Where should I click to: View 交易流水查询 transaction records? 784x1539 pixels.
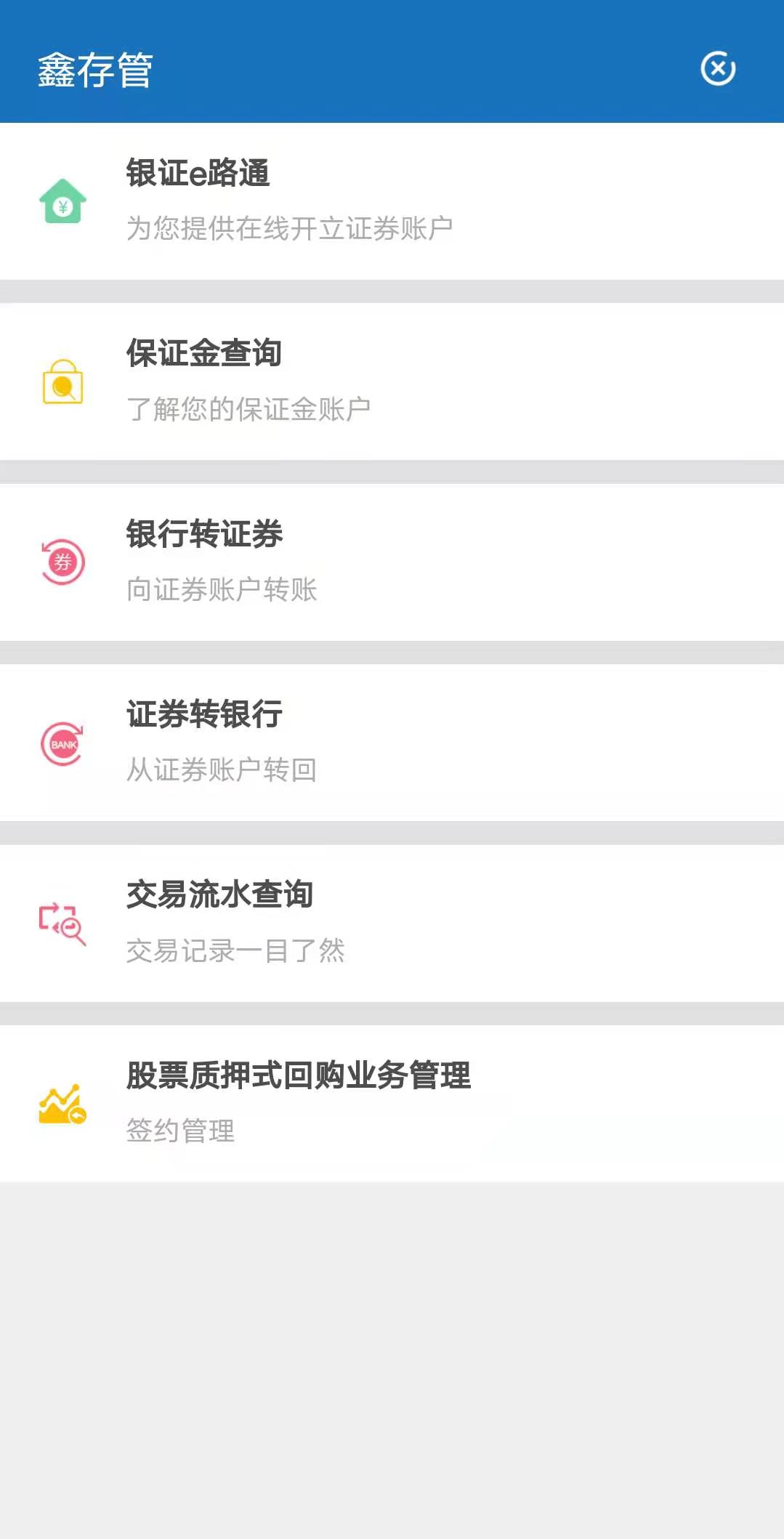(392, 922)
